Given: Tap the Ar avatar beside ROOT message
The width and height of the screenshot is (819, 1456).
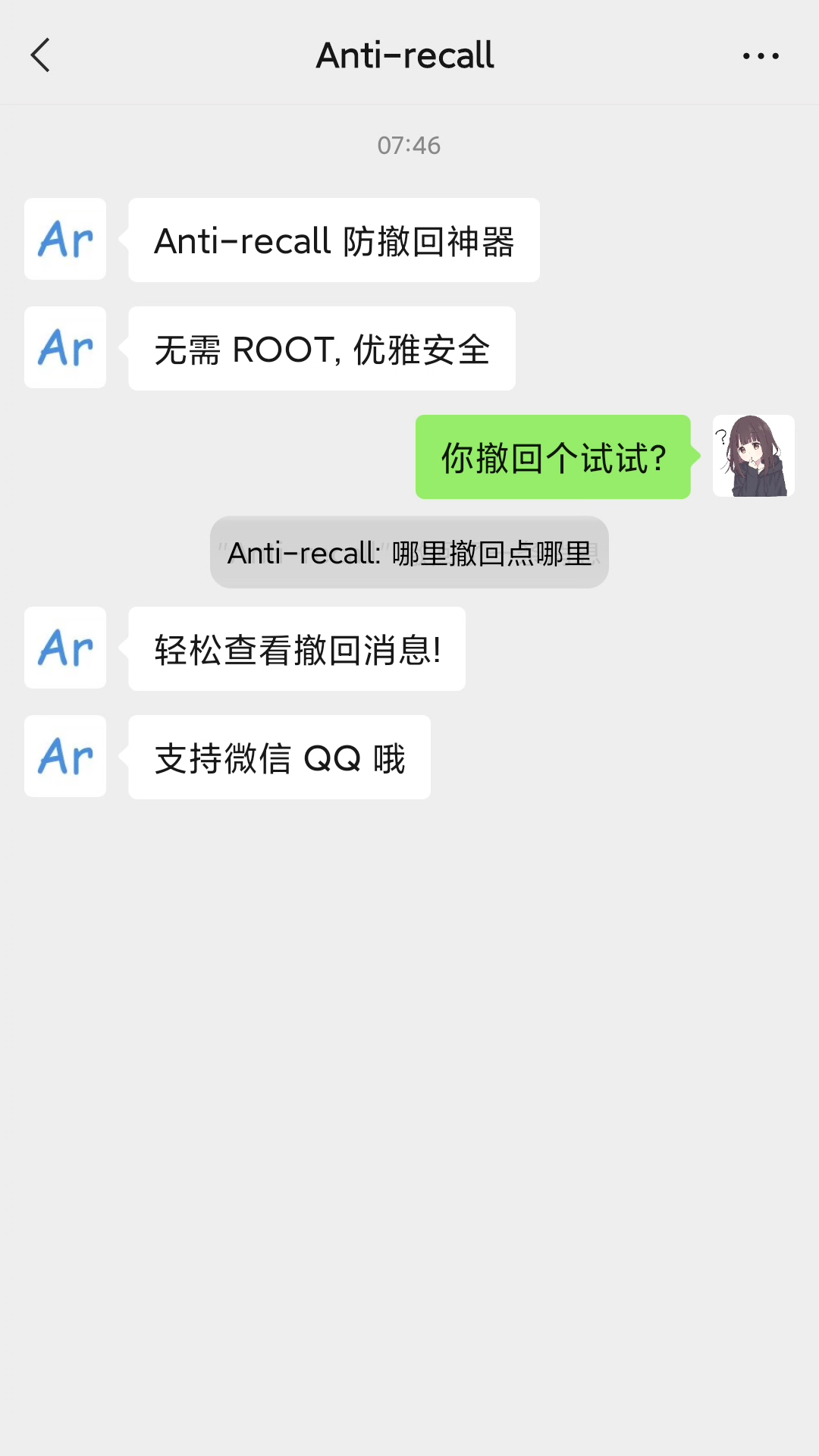Looking at the screenshot, I should (x=65, y=348).
